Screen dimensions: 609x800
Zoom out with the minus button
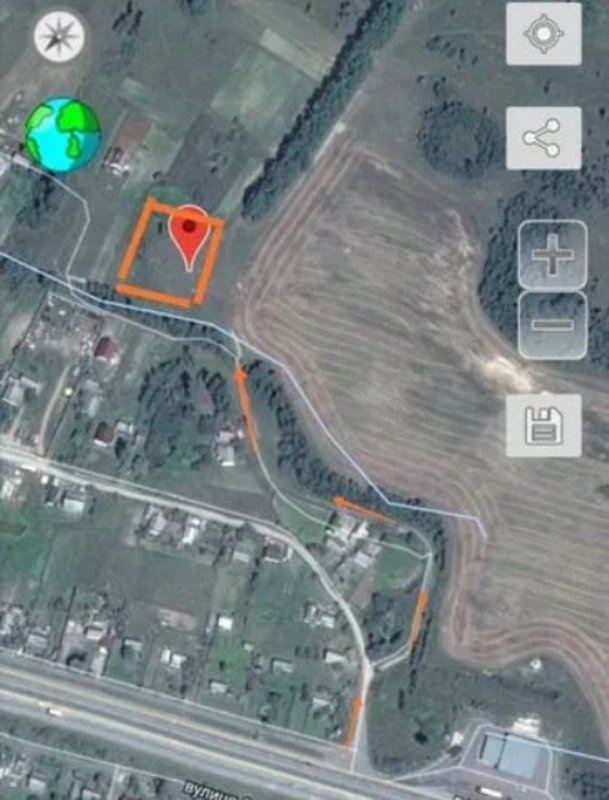pos(552,325)
